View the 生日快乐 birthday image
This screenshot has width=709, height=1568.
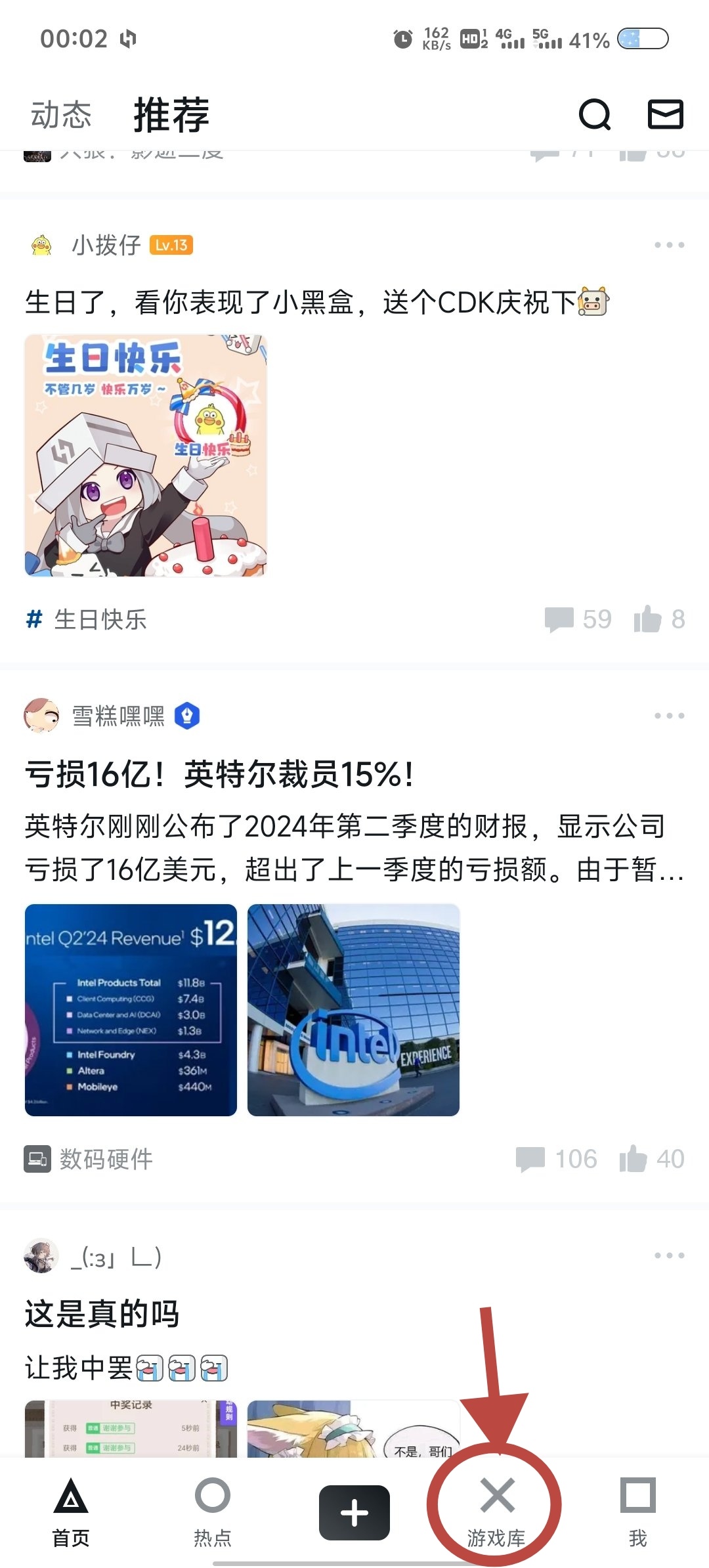146,456
